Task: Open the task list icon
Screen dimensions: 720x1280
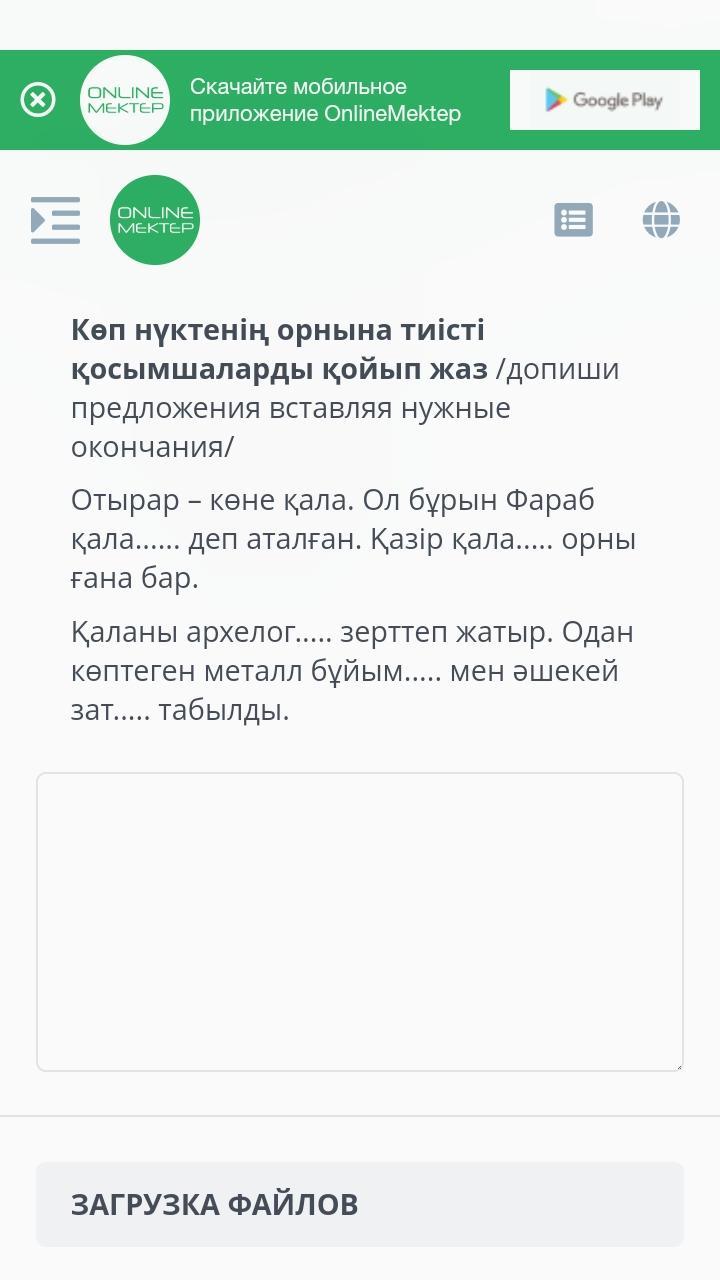Action: pos(573,220)
